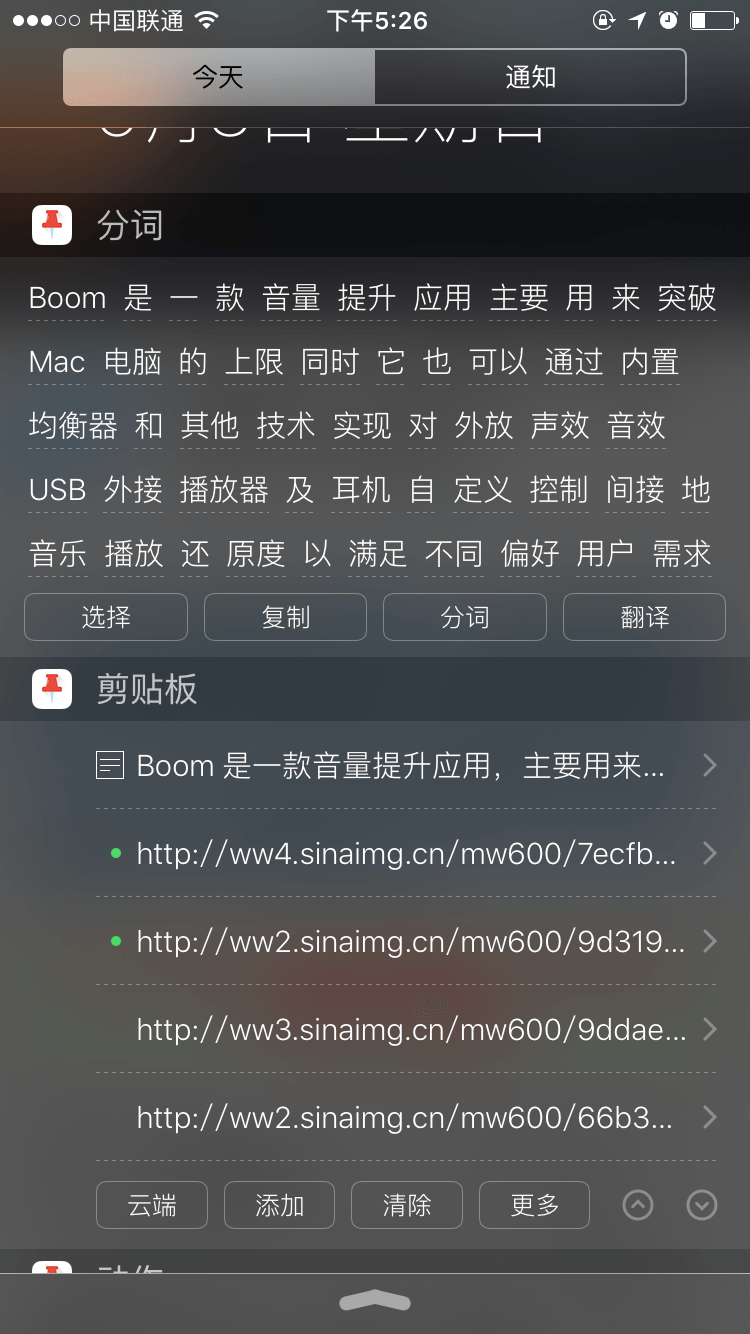This screenshot has width=750, height=1334.
Task: Select the word 均衡器 in segments
Action: [73, 426]
